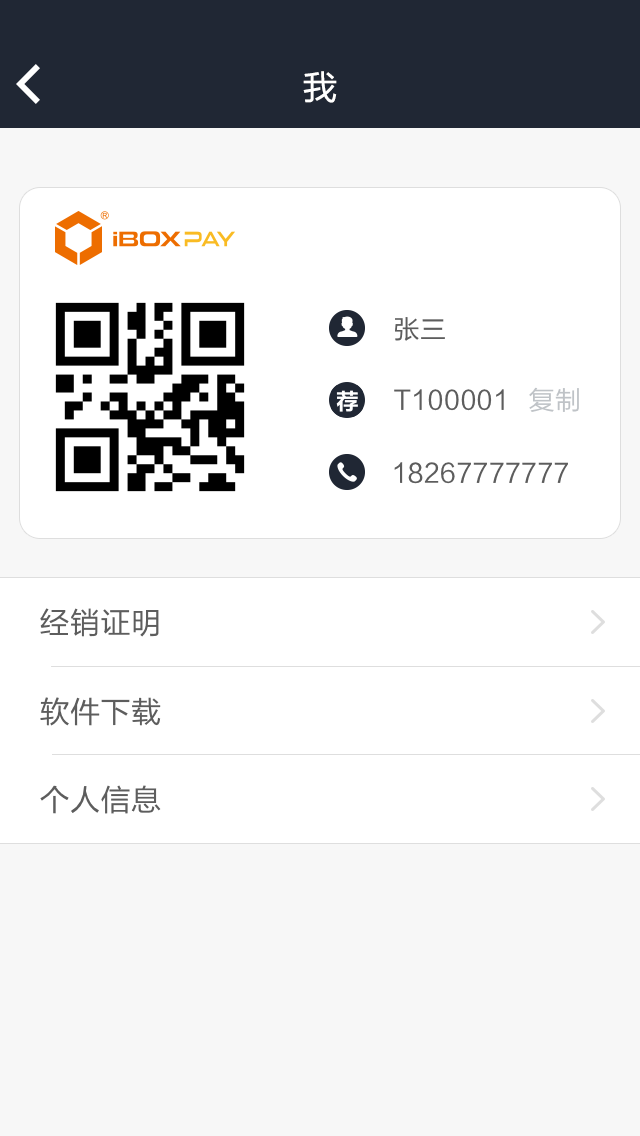
Task: Open the 个人信息 row
Action: tap(320, 800)
